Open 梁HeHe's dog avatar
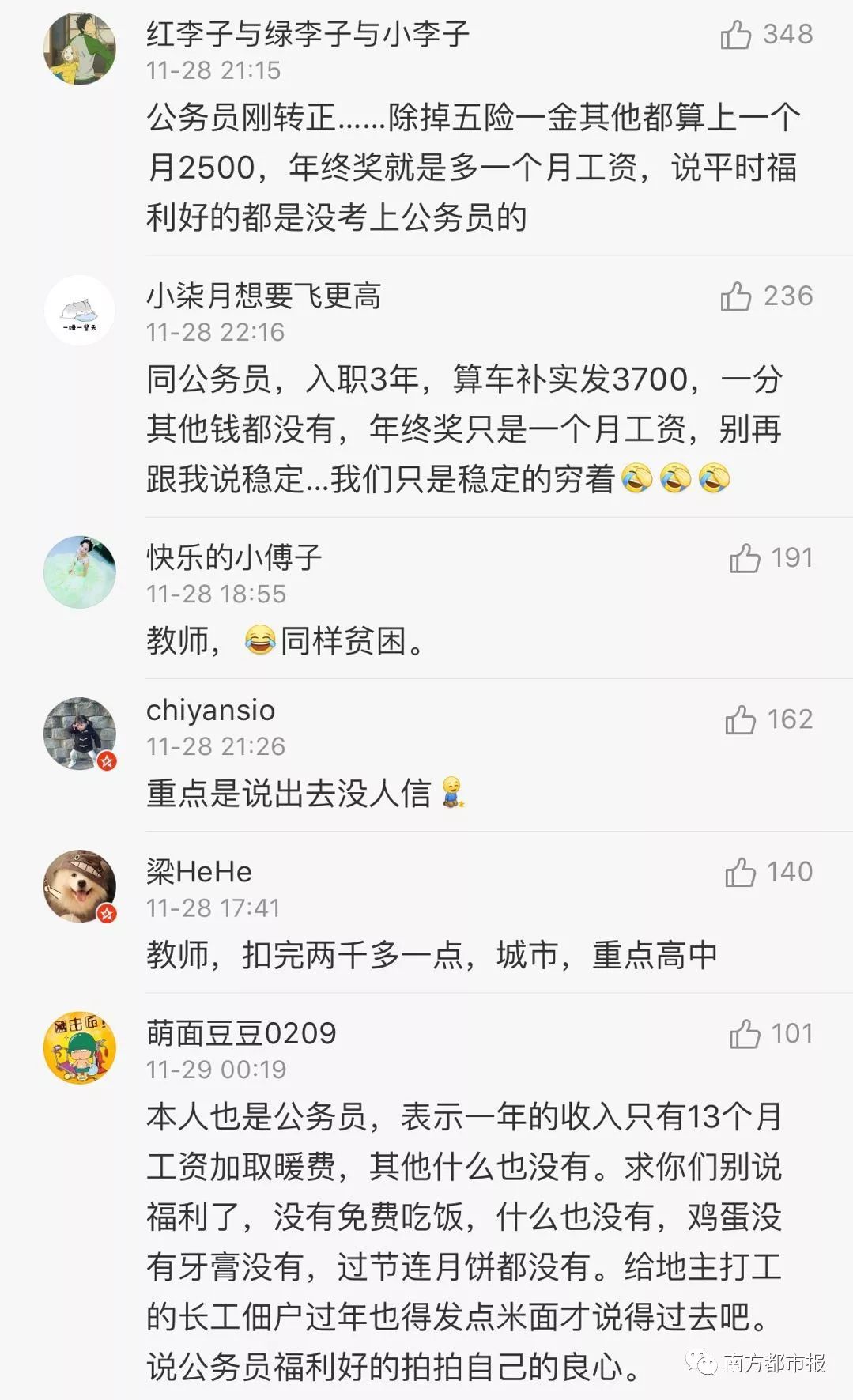 tap(79, 886)
